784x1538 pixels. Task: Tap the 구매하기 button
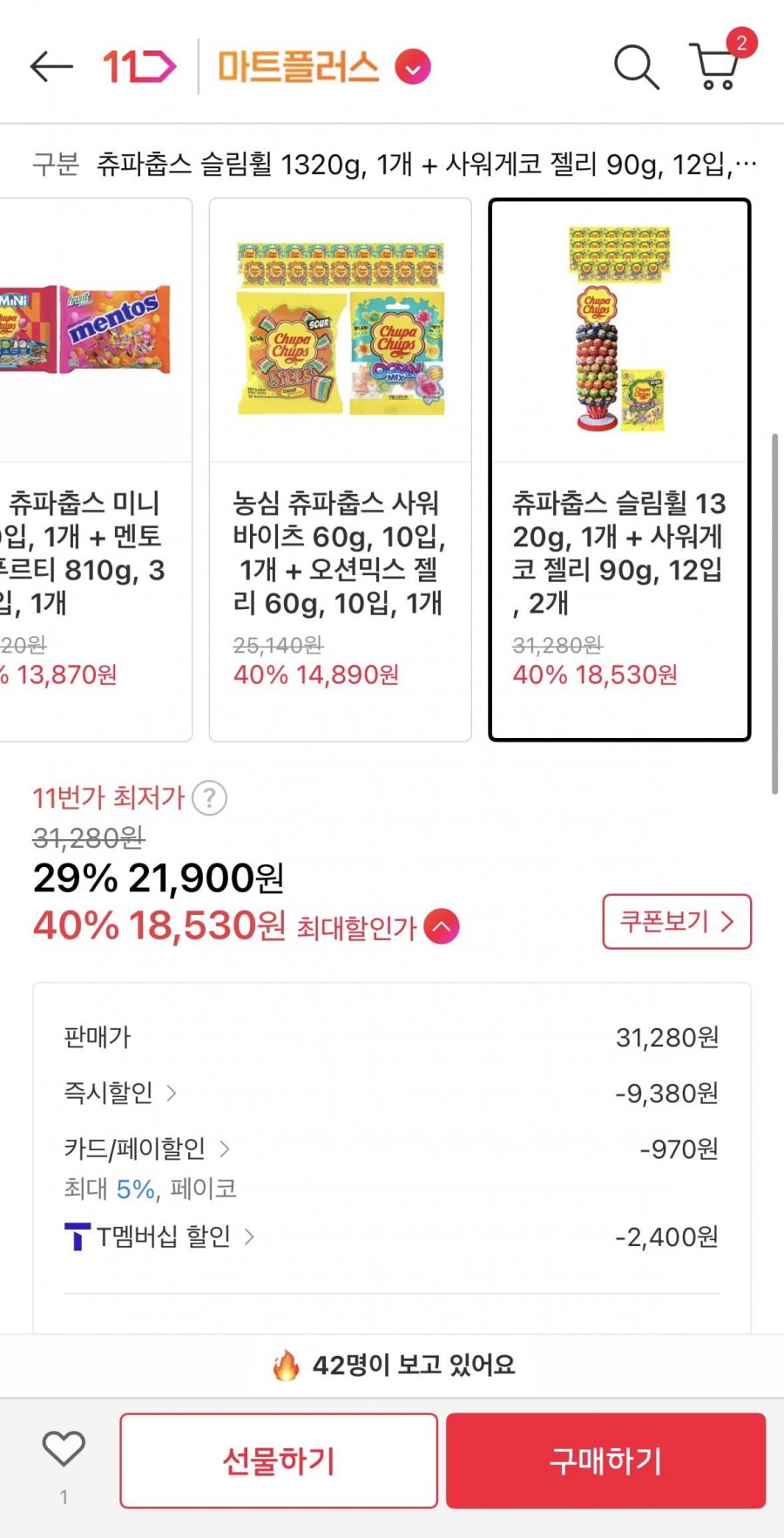point(605,1460)
